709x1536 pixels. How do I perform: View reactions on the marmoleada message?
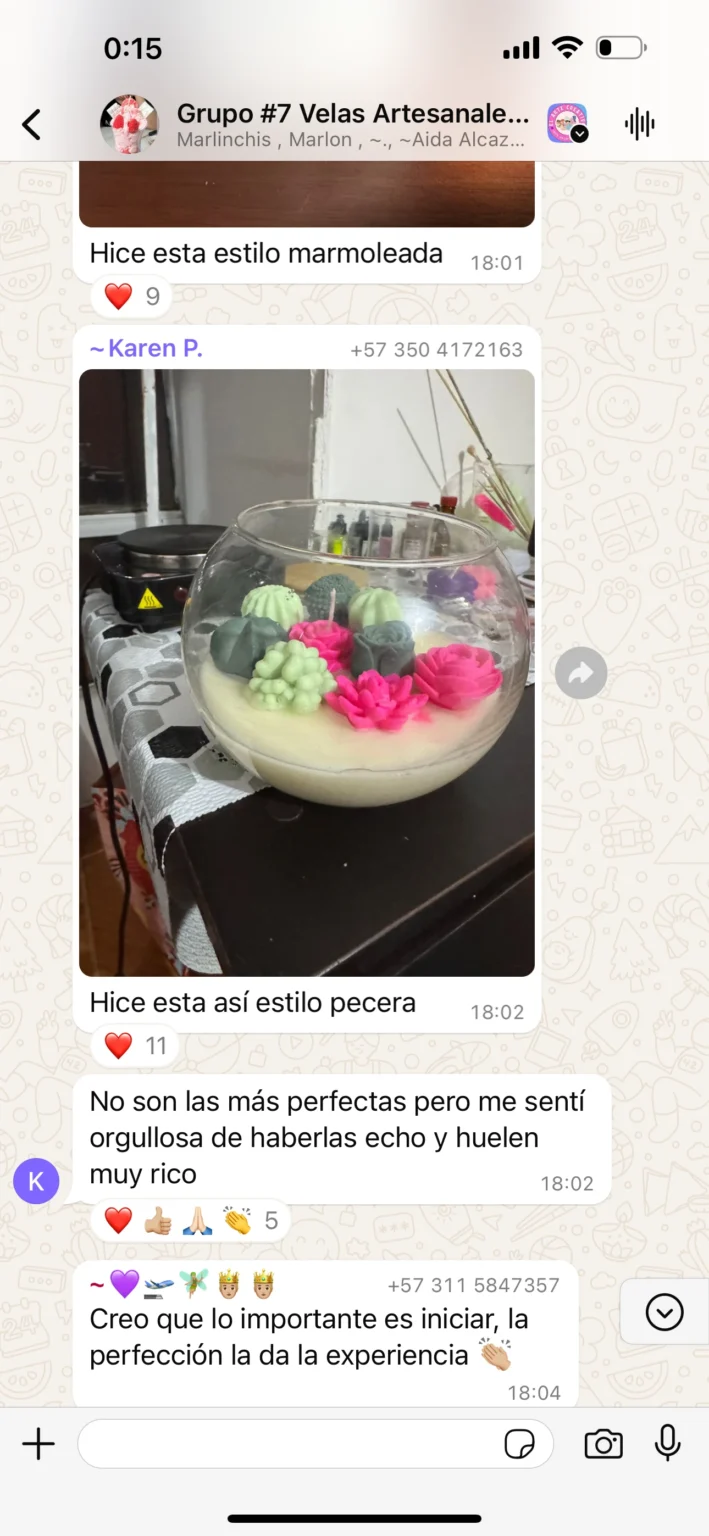(x=132, y=296)
